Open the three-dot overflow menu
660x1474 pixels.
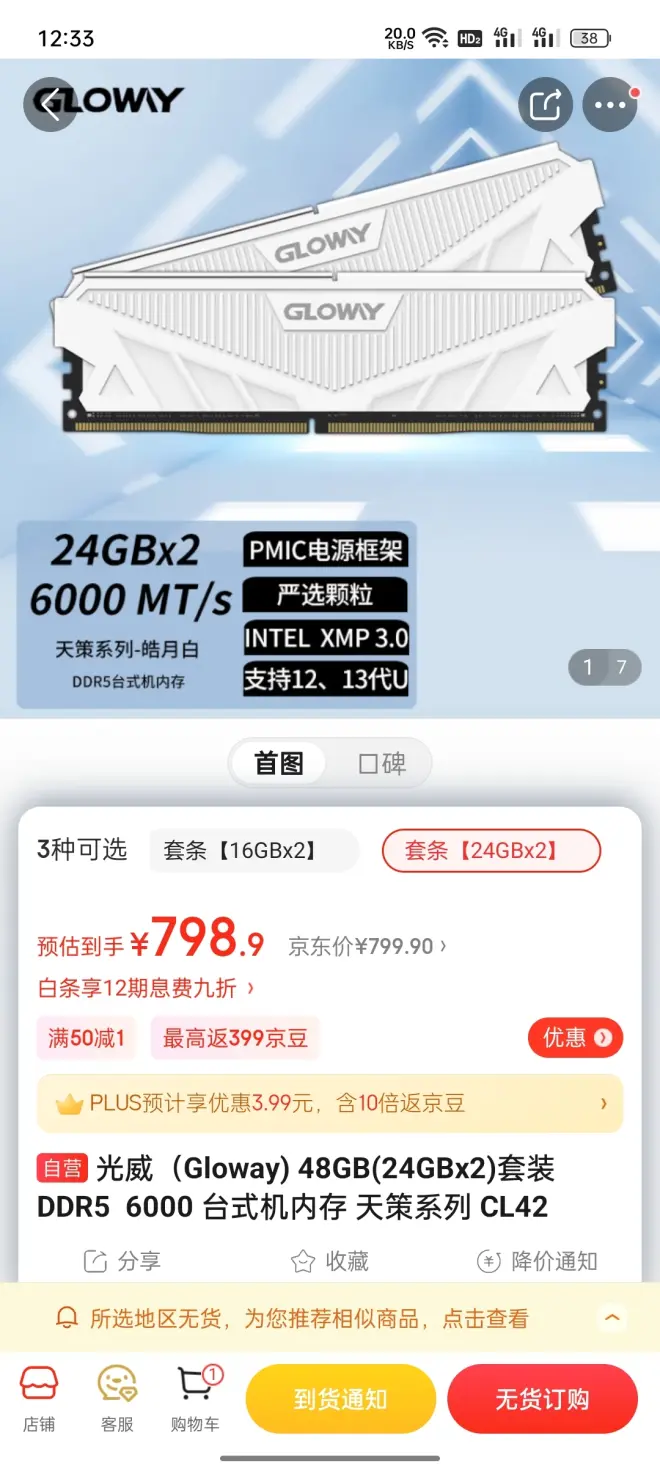609,104
